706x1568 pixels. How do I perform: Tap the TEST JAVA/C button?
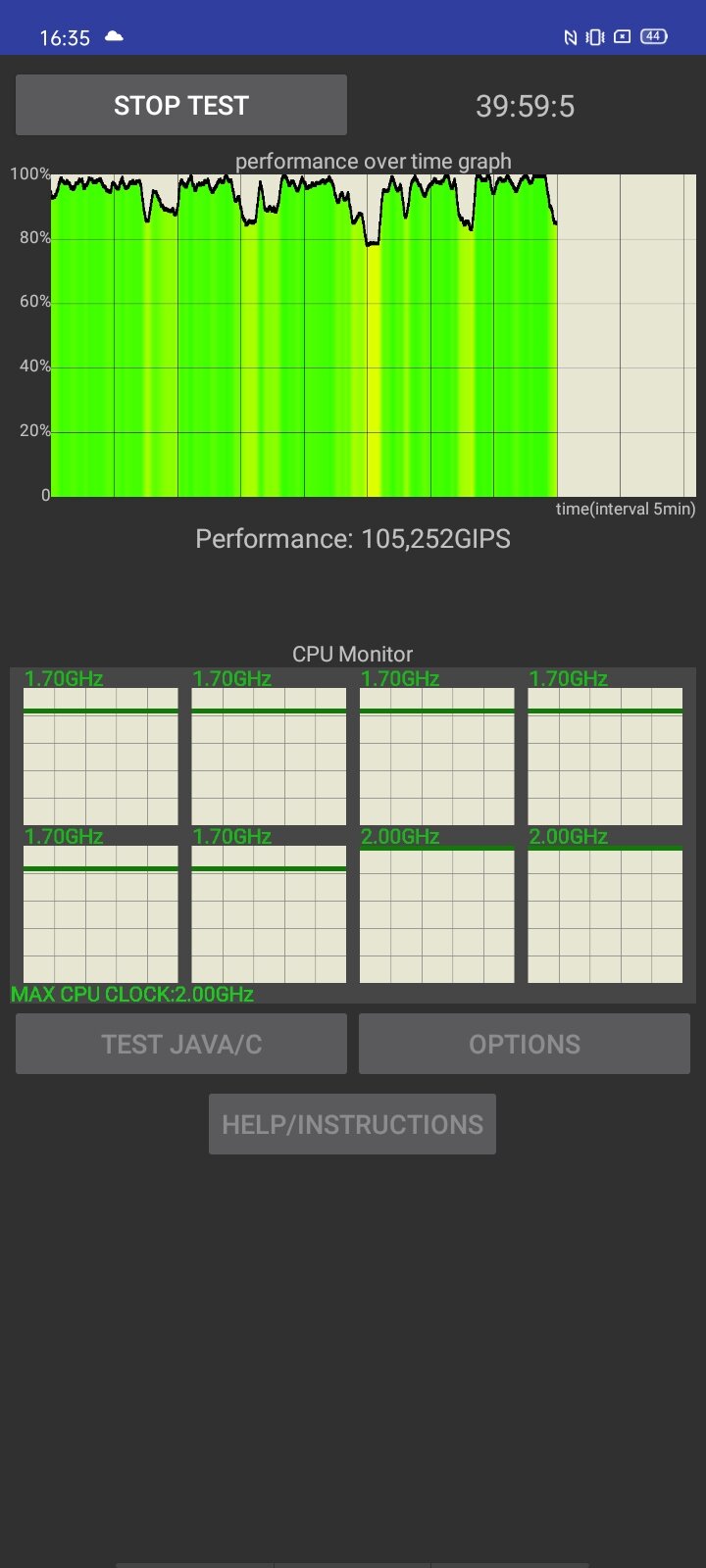[181, 1044]
